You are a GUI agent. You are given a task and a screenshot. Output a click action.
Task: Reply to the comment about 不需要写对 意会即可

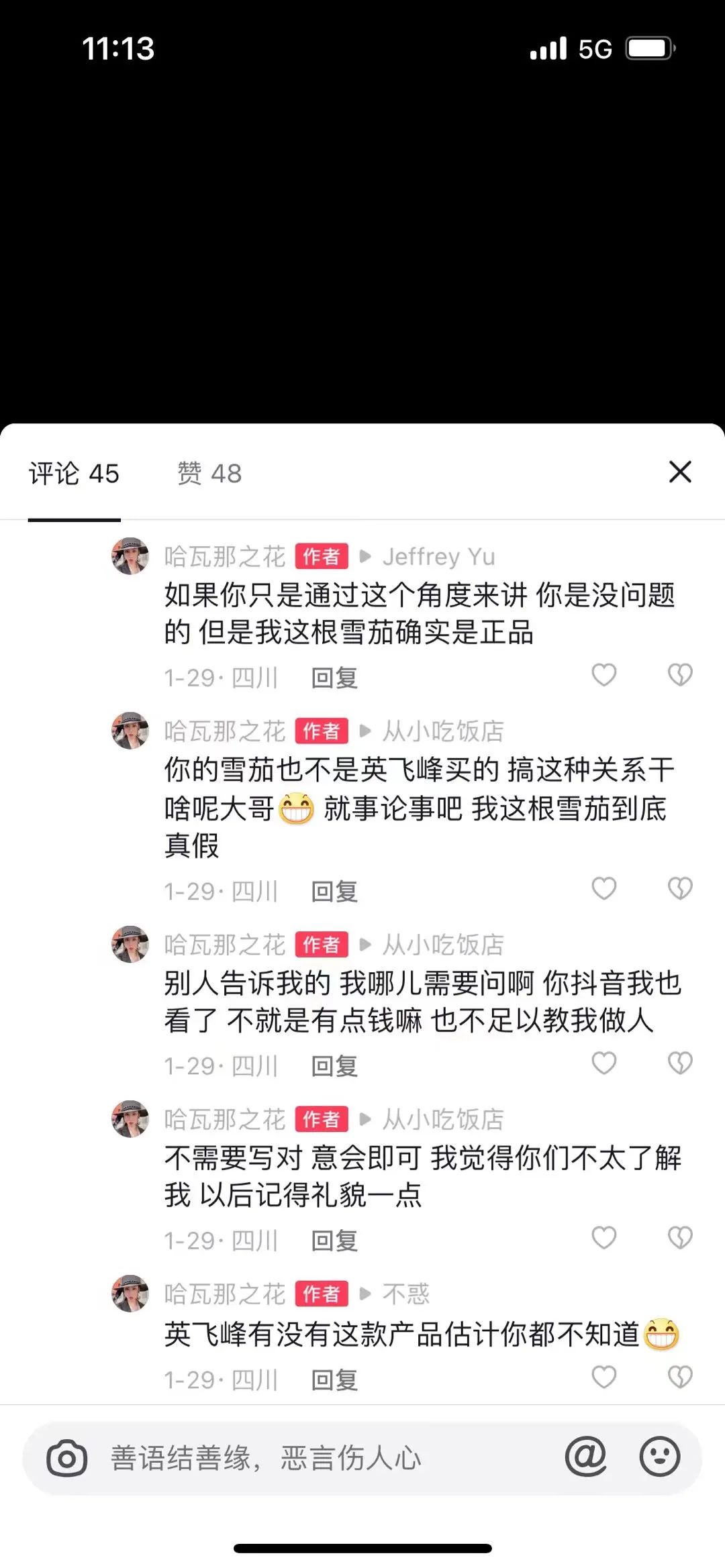pyautogui.click(x=334, y=1241)
